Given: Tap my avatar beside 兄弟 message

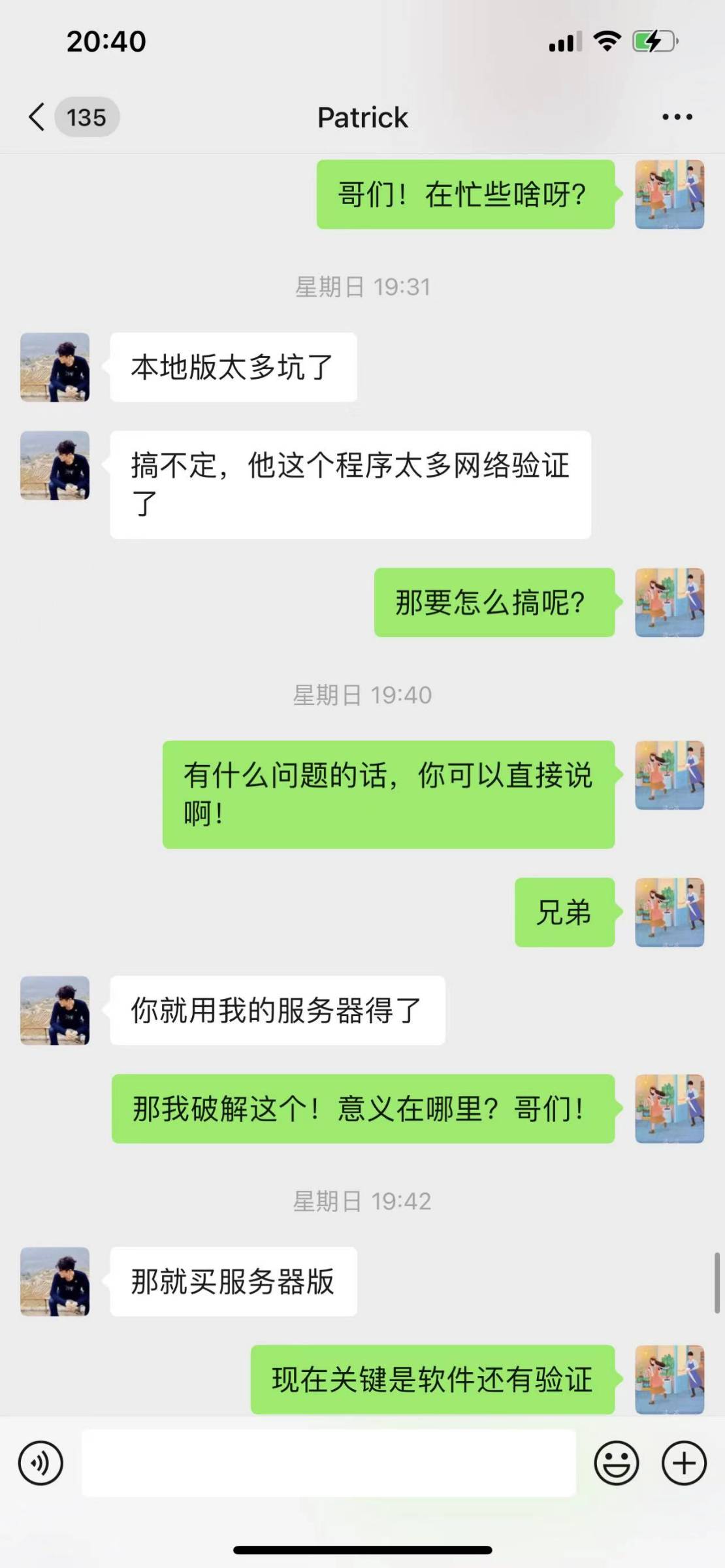Looking at the screenshot, I should (669, 912).
